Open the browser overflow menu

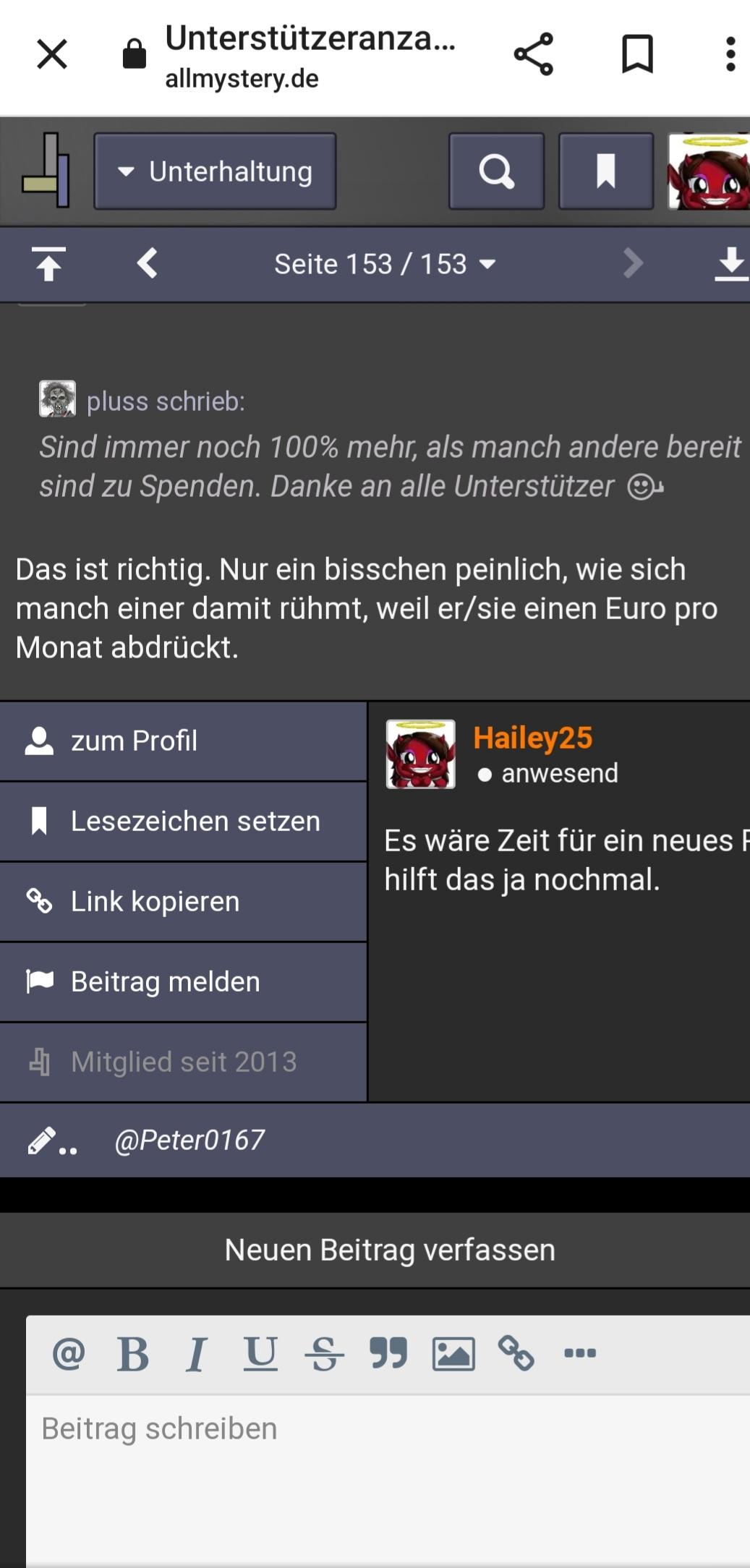pyautogui.click(x=730, y=54)
